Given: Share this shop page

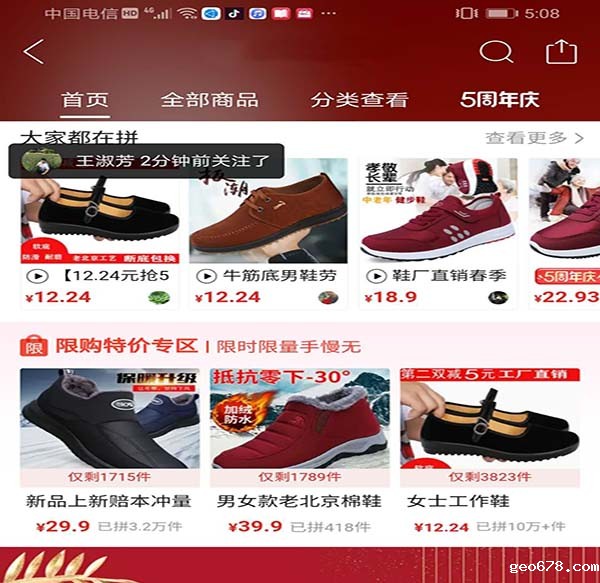Looking at the screenshot, I should 562,52.
